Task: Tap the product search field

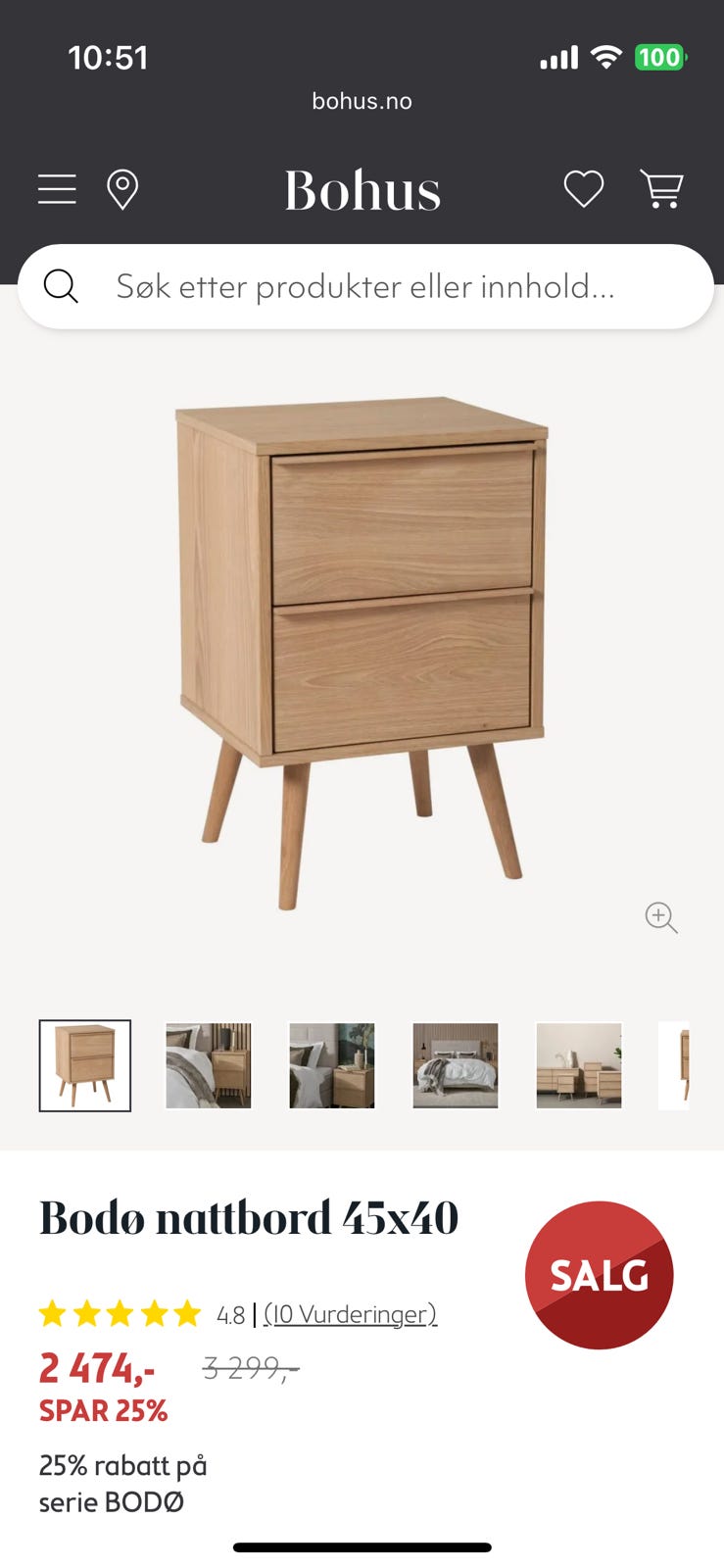Action: point(364,286)
